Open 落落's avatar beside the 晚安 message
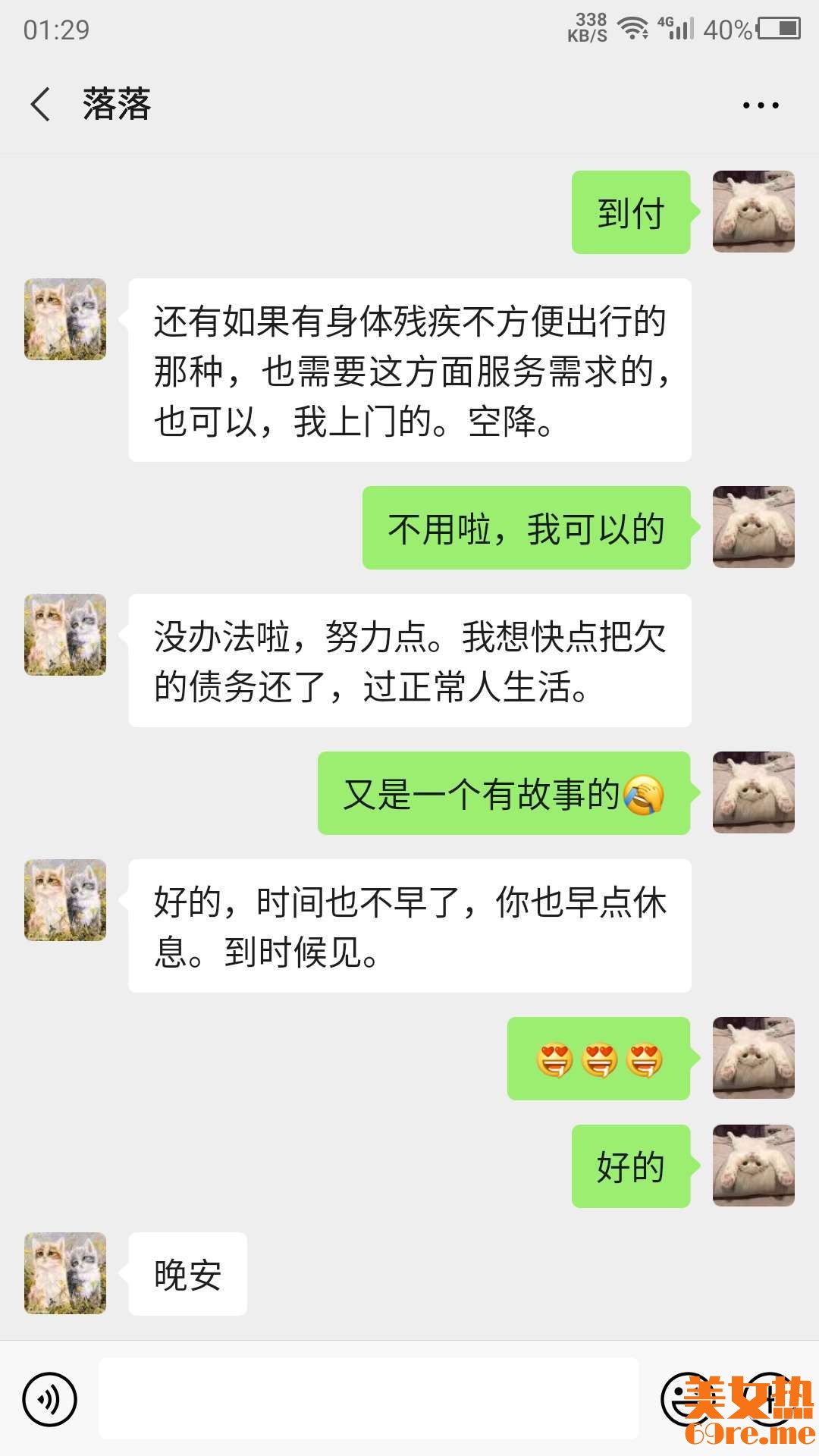The height and width of the screenshot is (1456, 819). [x=65, y=1273]
